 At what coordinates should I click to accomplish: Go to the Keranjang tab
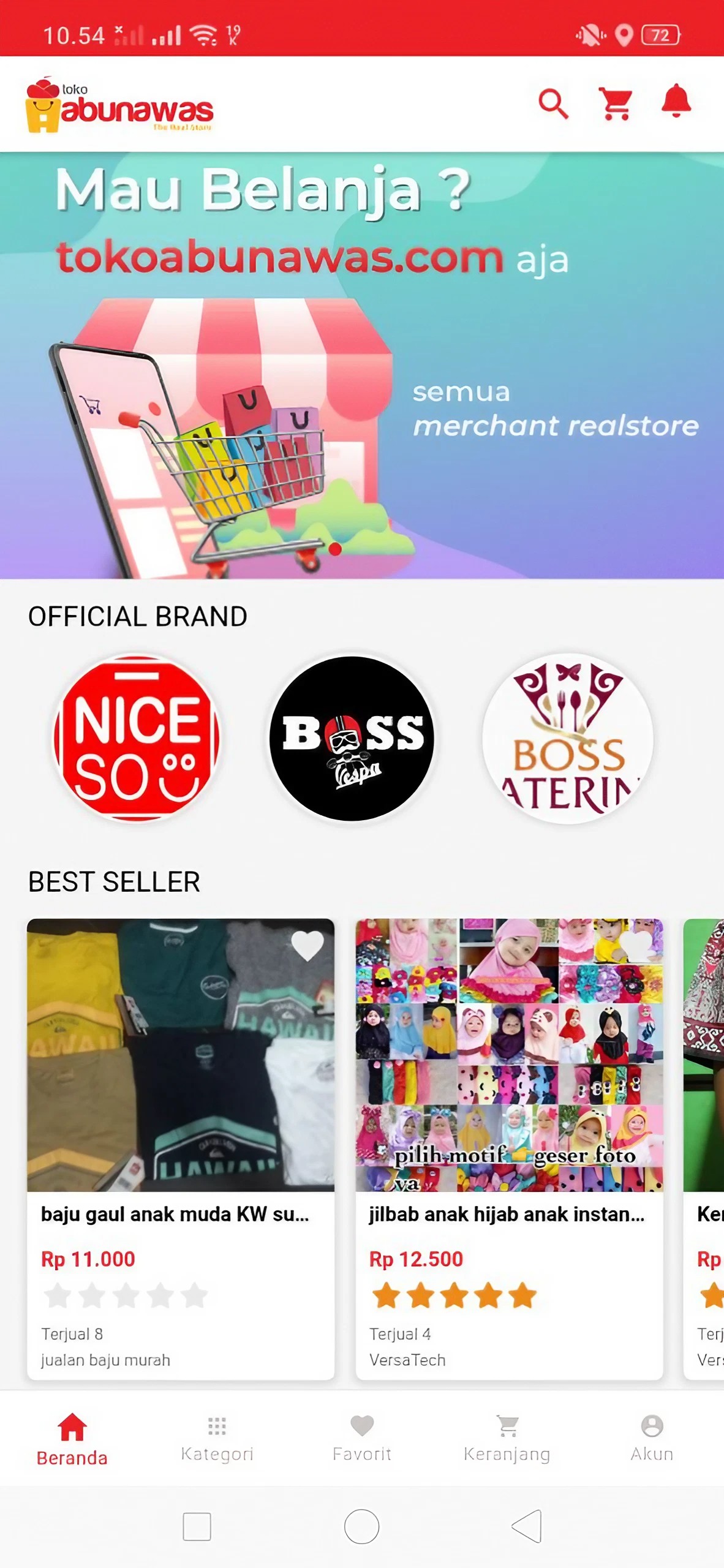(x=507, y=1438)
